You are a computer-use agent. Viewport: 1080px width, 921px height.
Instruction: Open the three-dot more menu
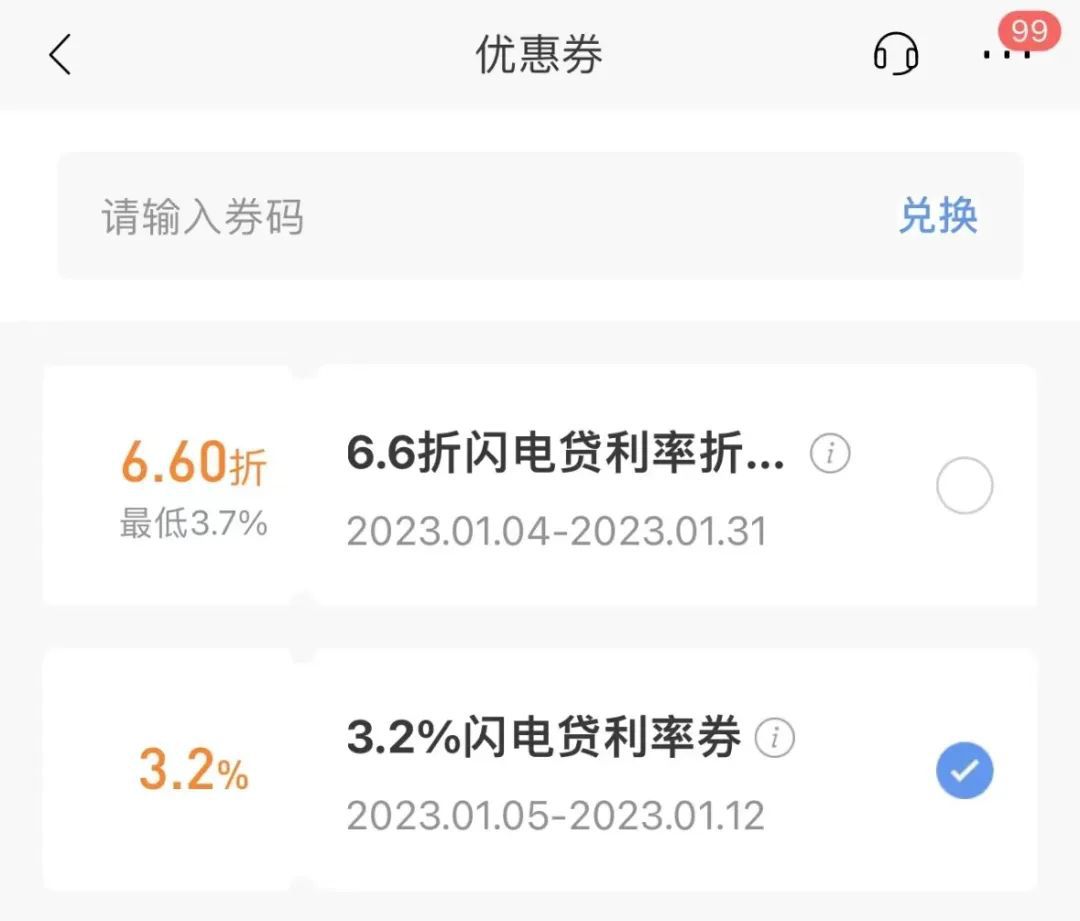pyautogui.click(x=1005, y=55)
